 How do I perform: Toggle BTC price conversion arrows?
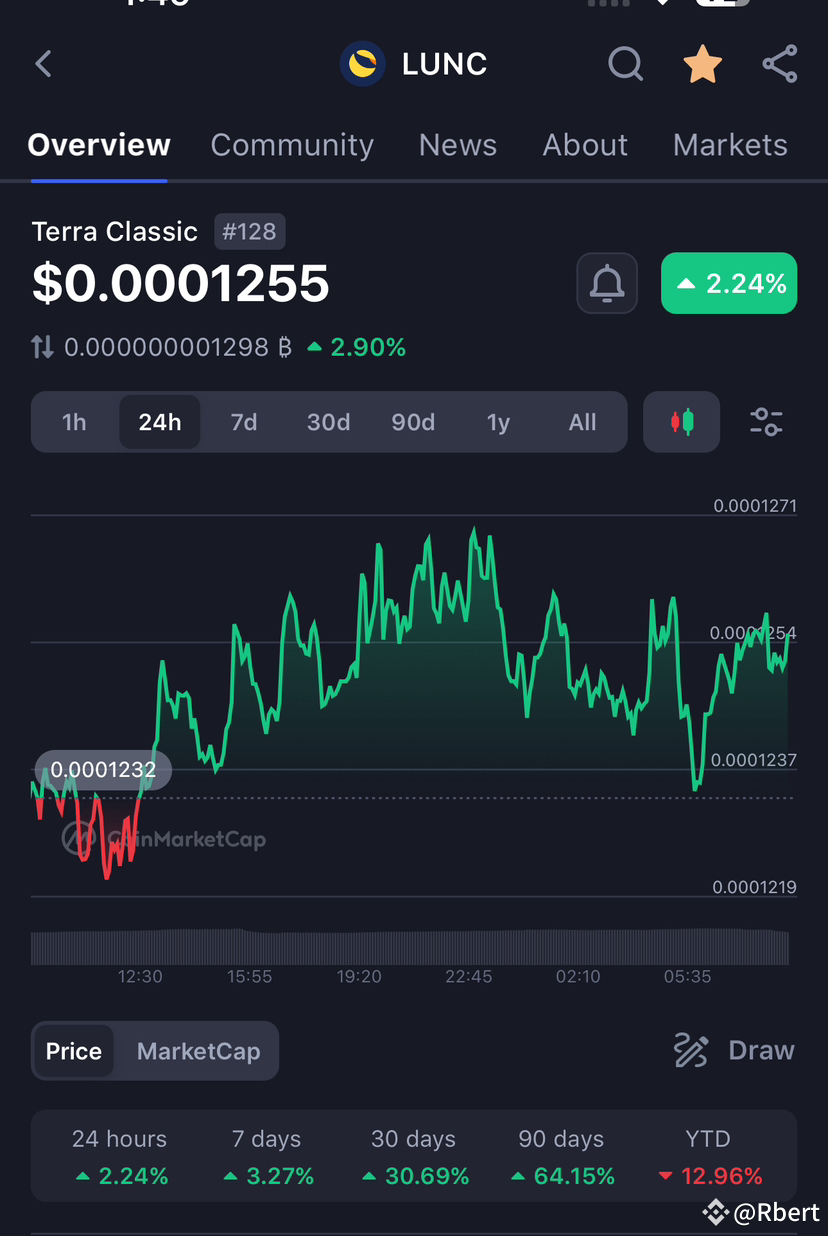tap(41, 347)
